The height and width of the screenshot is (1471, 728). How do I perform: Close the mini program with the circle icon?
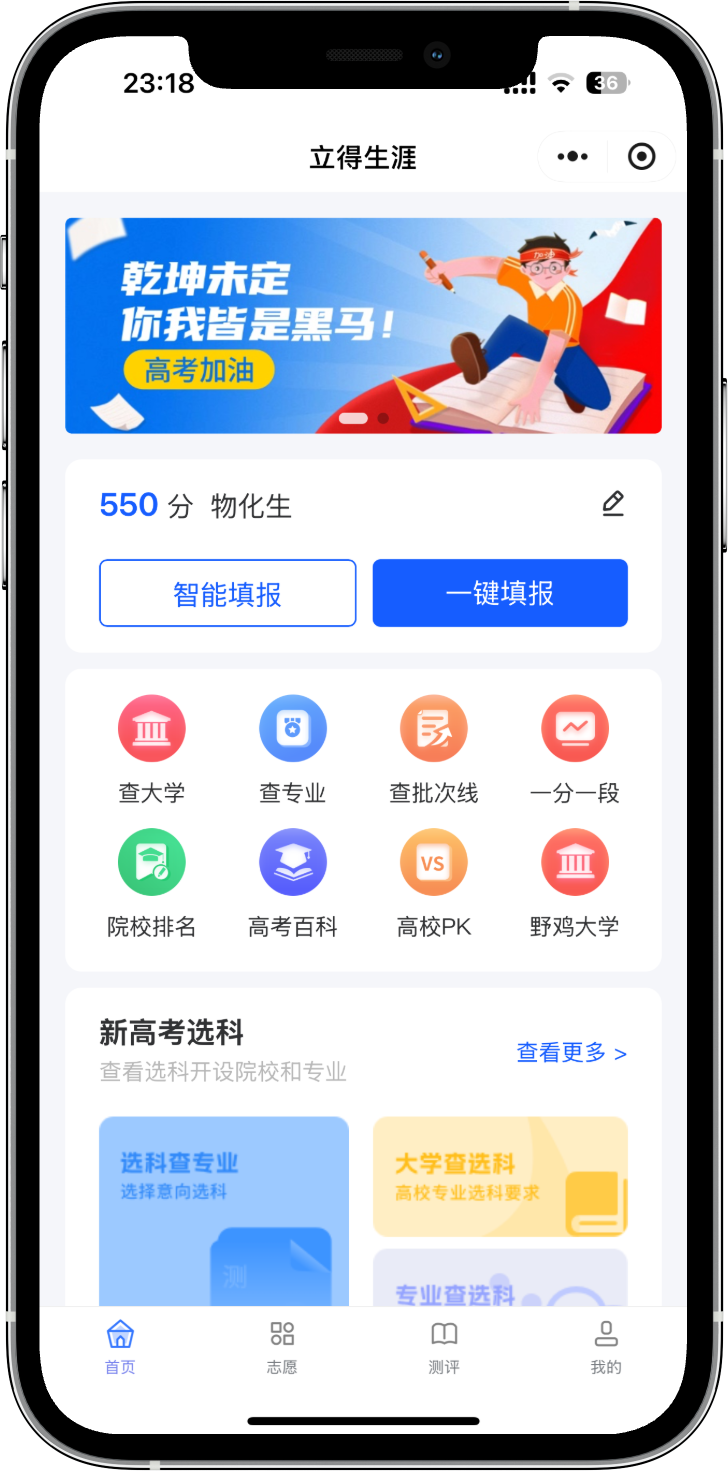pos(641,157)
